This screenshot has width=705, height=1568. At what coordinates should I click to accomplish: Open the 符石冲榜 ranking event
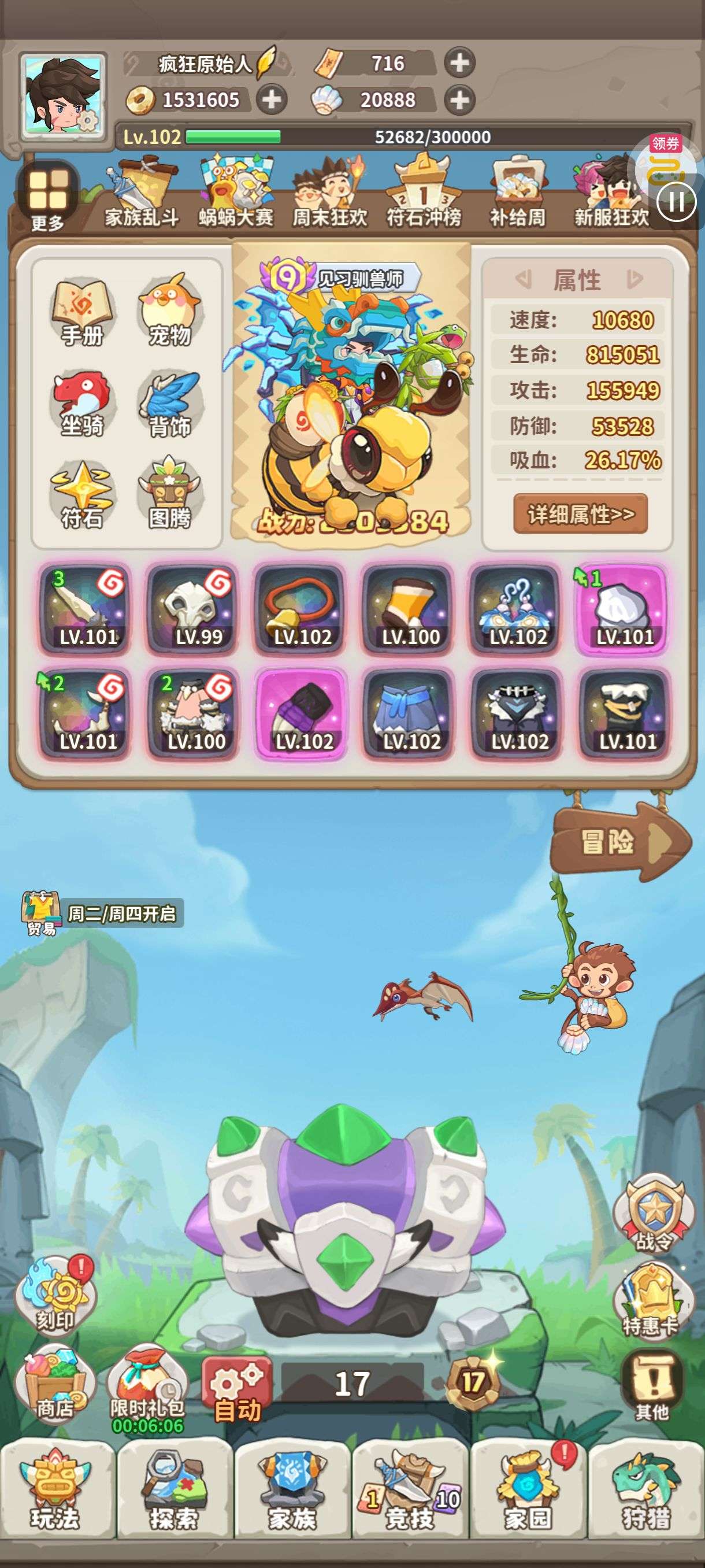pyautogui.click(x=424, y=193)
